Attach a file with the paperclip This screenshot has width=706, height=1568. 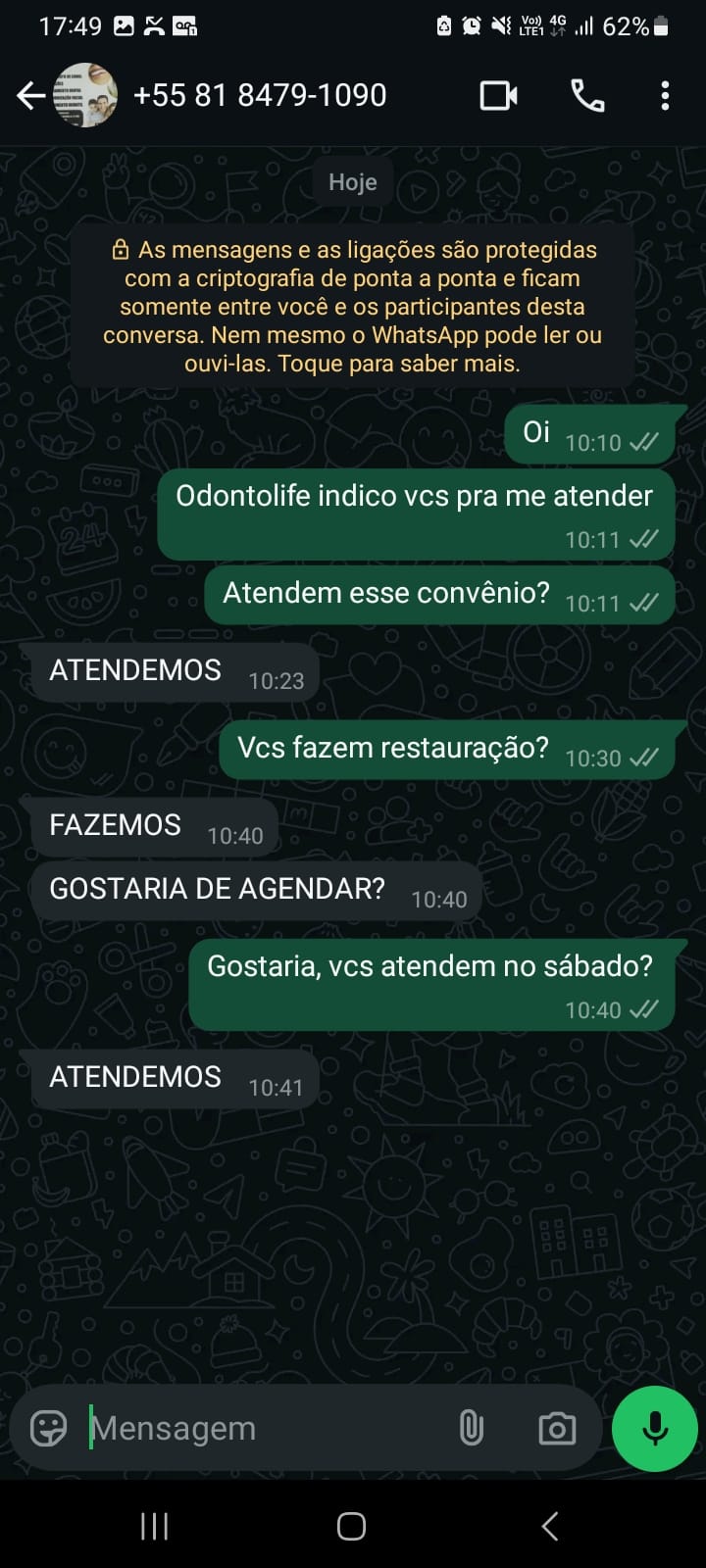pos(472,1429)
